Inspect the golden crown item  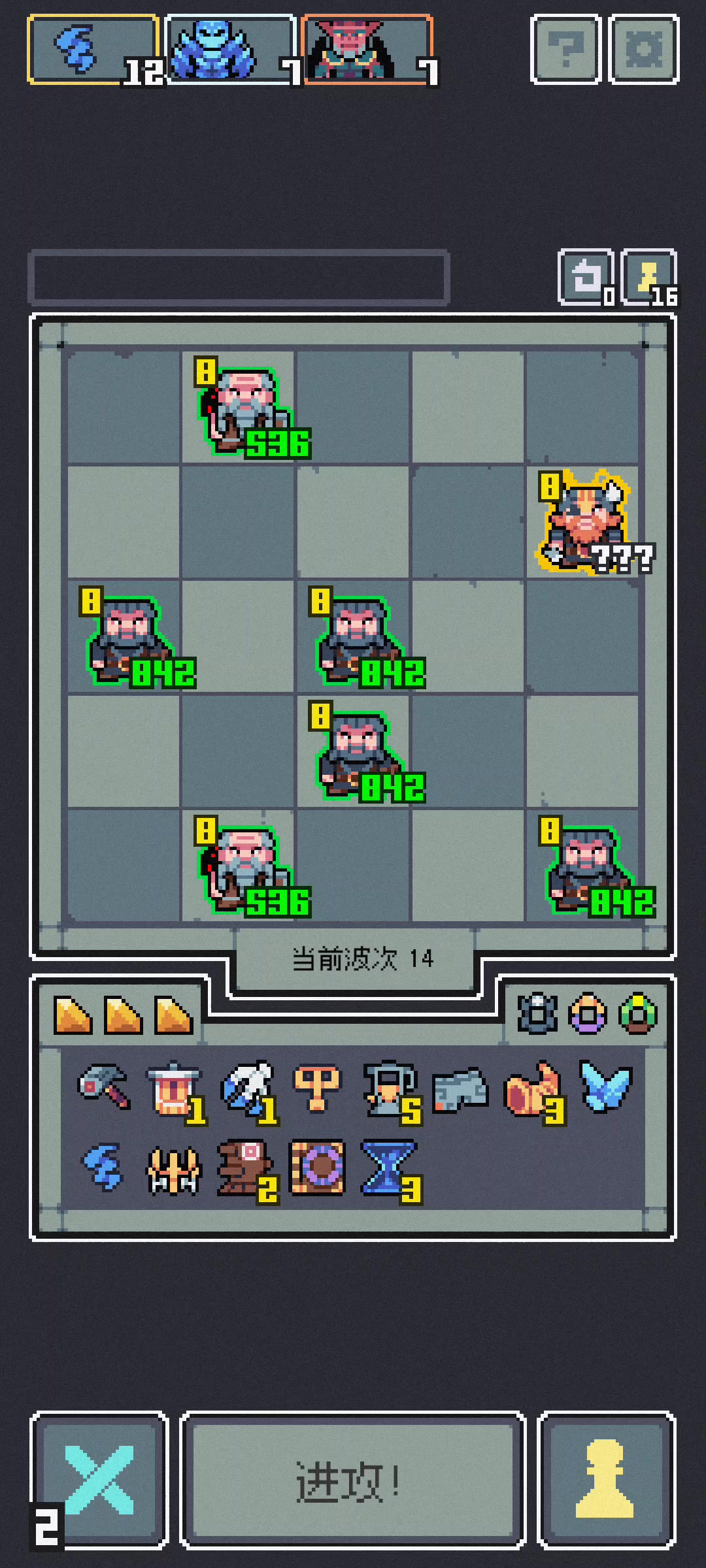[x=173, y=1169]
